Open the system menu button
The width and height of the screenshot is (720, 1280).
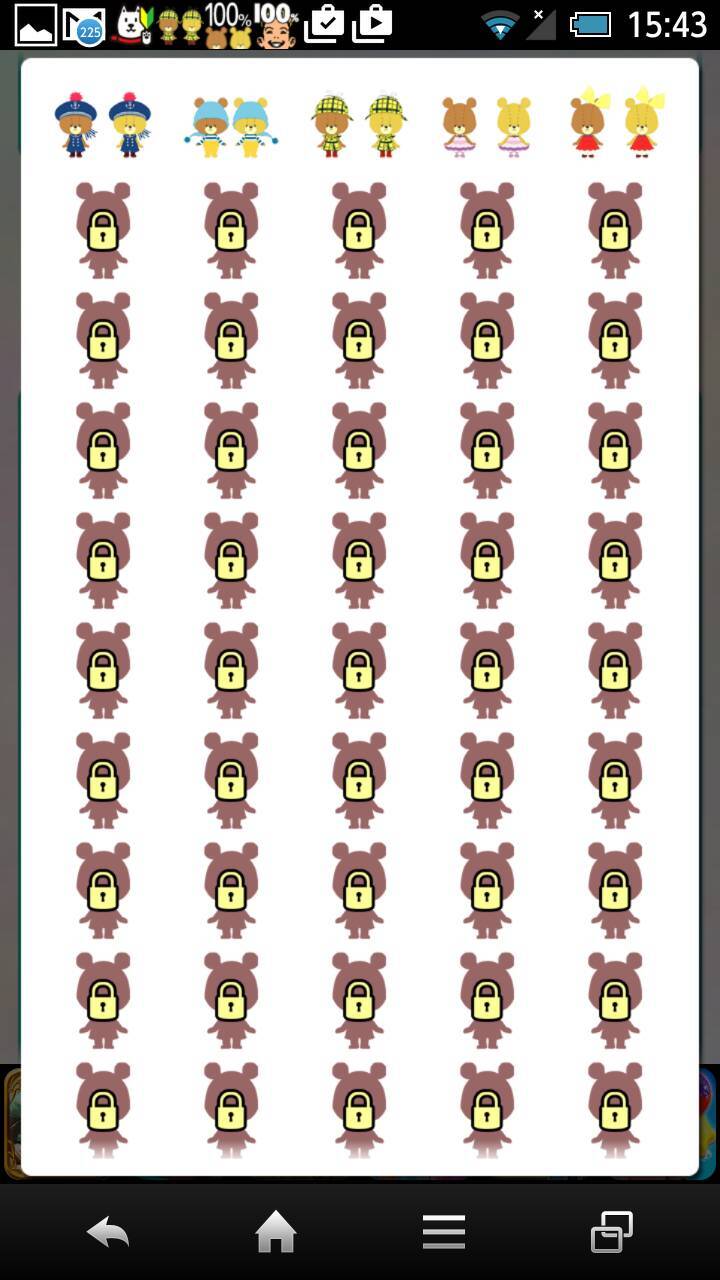[444, 1232]
